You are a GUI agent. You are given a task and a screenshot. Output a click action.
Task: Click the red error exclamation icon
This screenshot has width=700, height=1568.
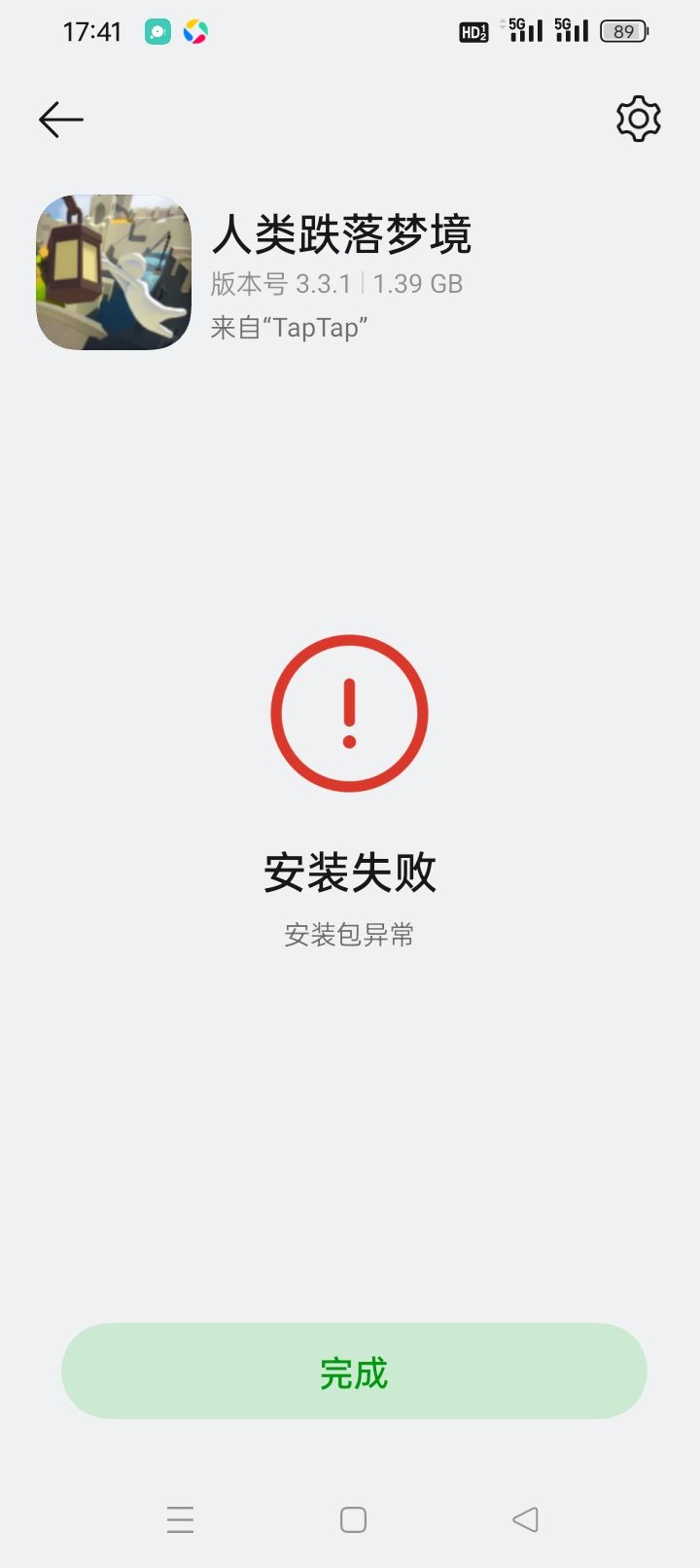pos(350,712)
